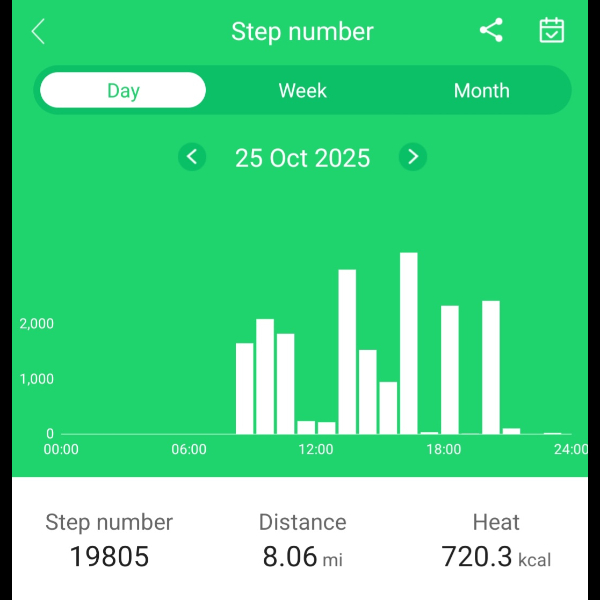Open the calendar date picker
Viewport: 600px width, 600px height.
coord(551,30)
